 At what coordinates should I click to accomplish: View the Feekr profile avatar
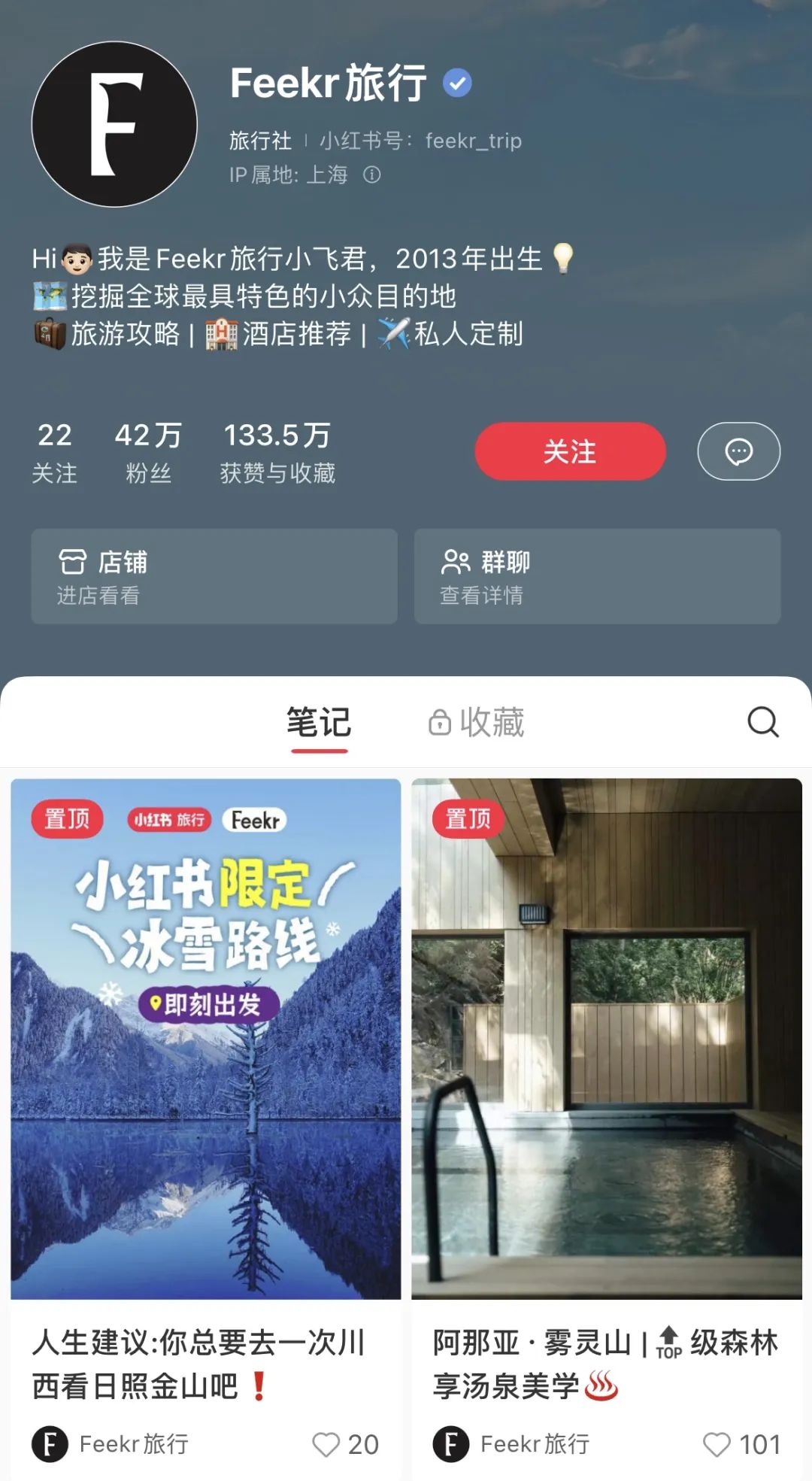tap(114, 124)
